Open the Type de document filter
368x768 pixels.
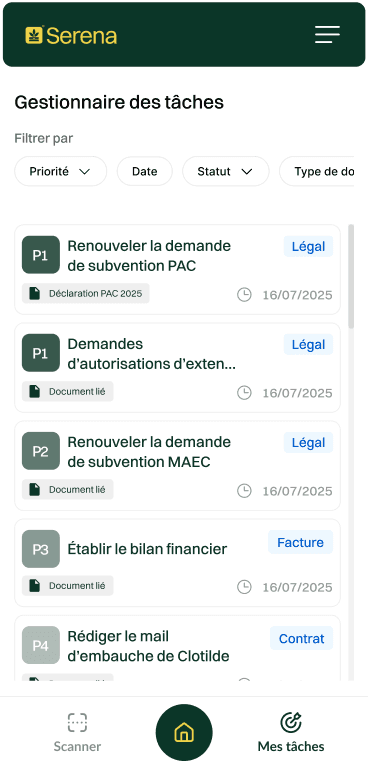click(x=317, y=171)
